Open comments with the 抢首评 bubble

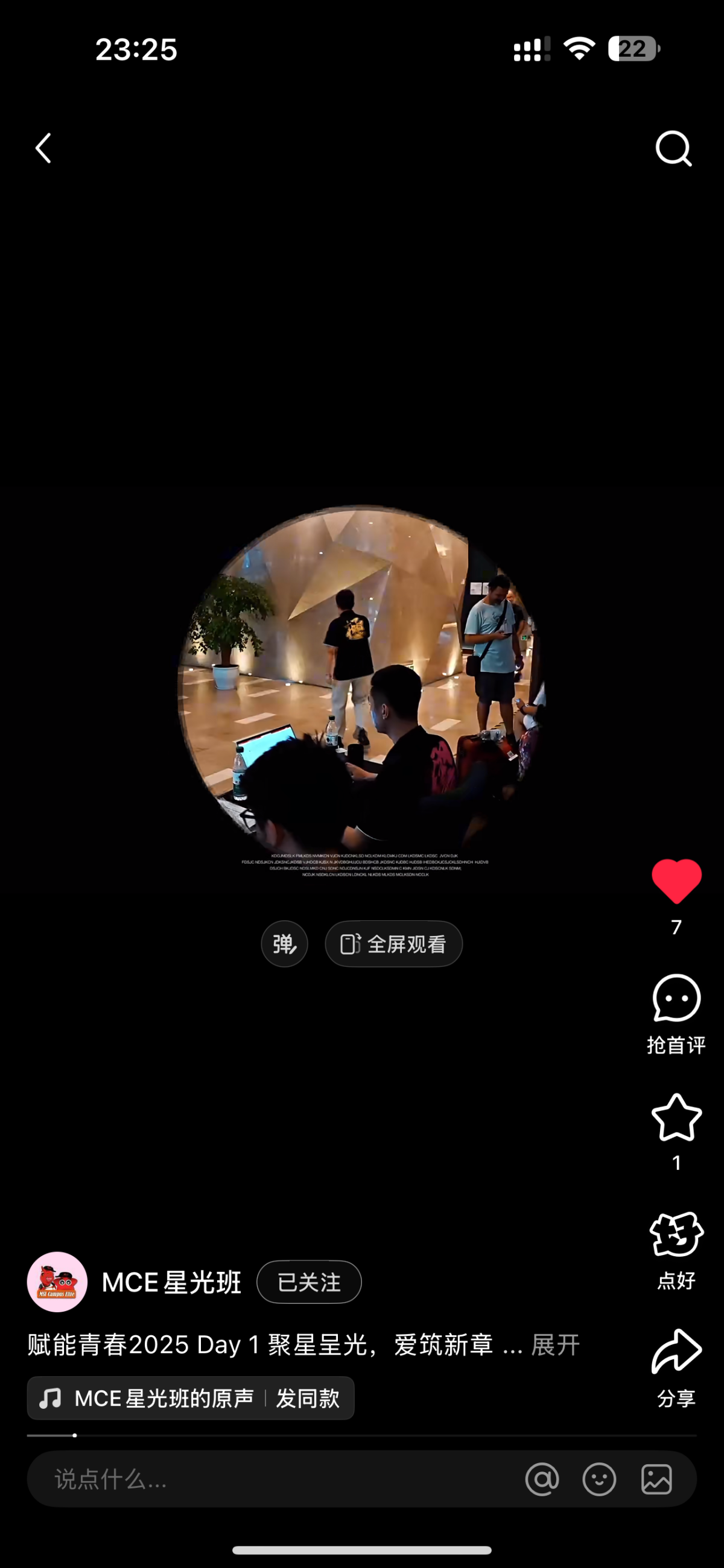click(x=676, y=999)
